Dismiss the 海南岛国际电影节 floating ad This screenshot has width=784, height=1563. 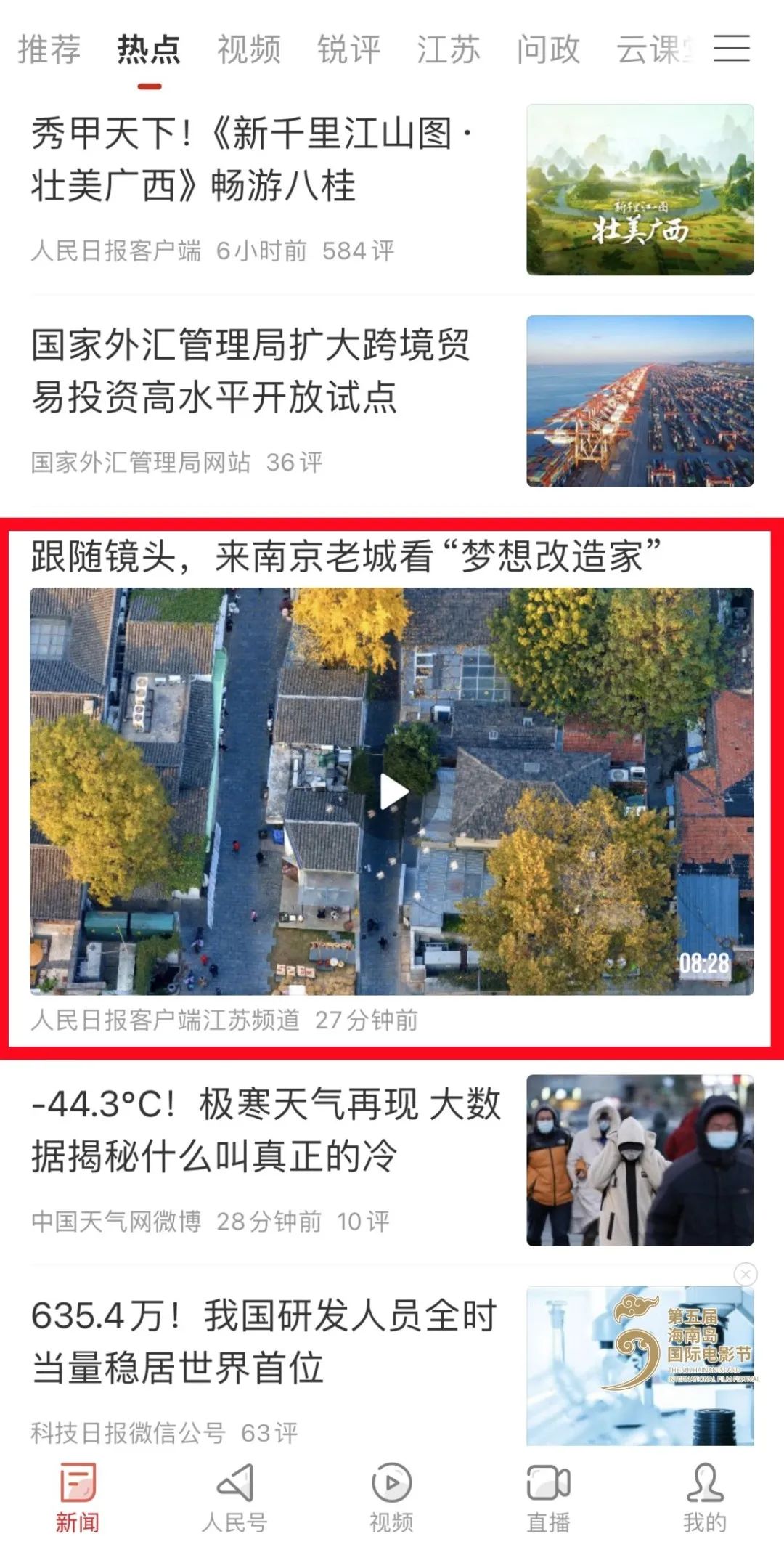pos(746,1274)
